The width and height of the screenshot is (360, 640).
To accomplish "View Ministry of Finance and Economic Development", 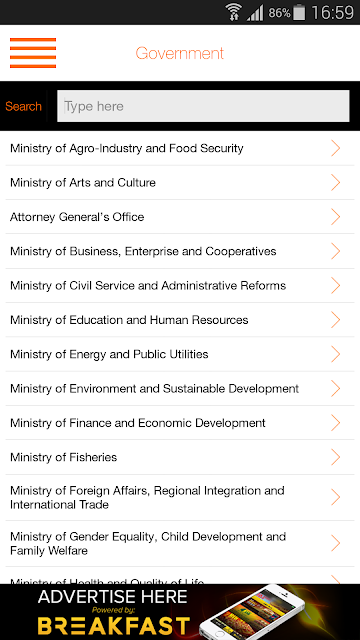I will click(x=180, y=422).
